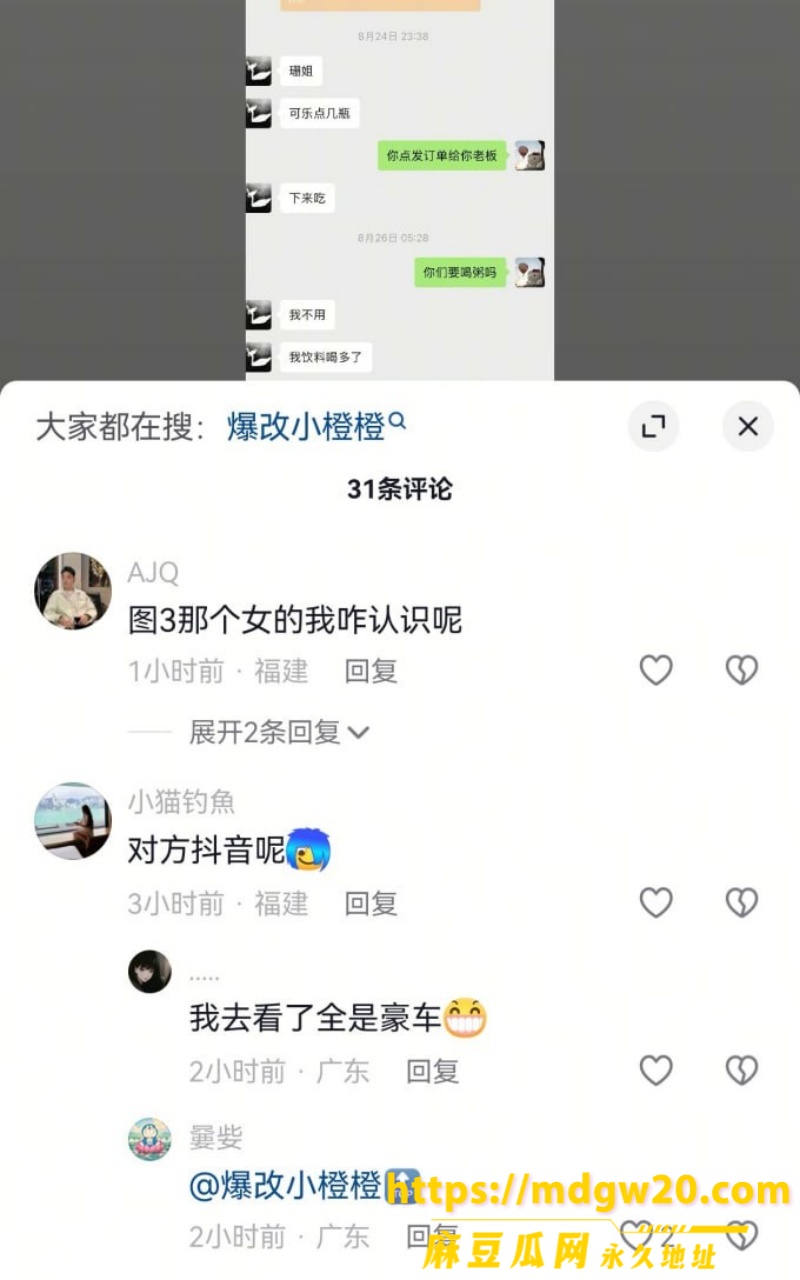800x1280 pixels.
Task: Search the suggested term 爆改小橙橙
Action: point(316,427)
